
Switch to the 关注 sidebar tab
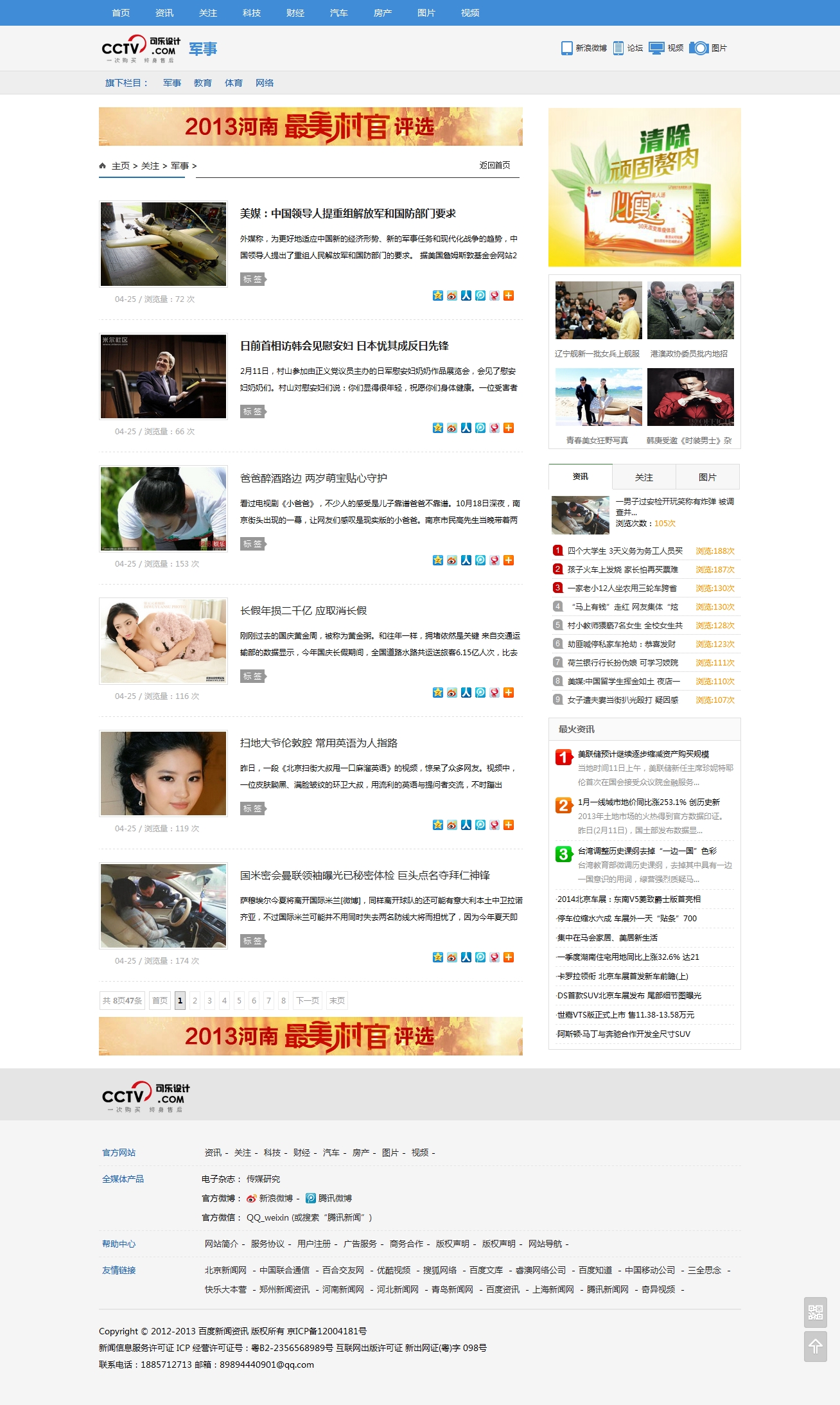[x=643, y=477]
